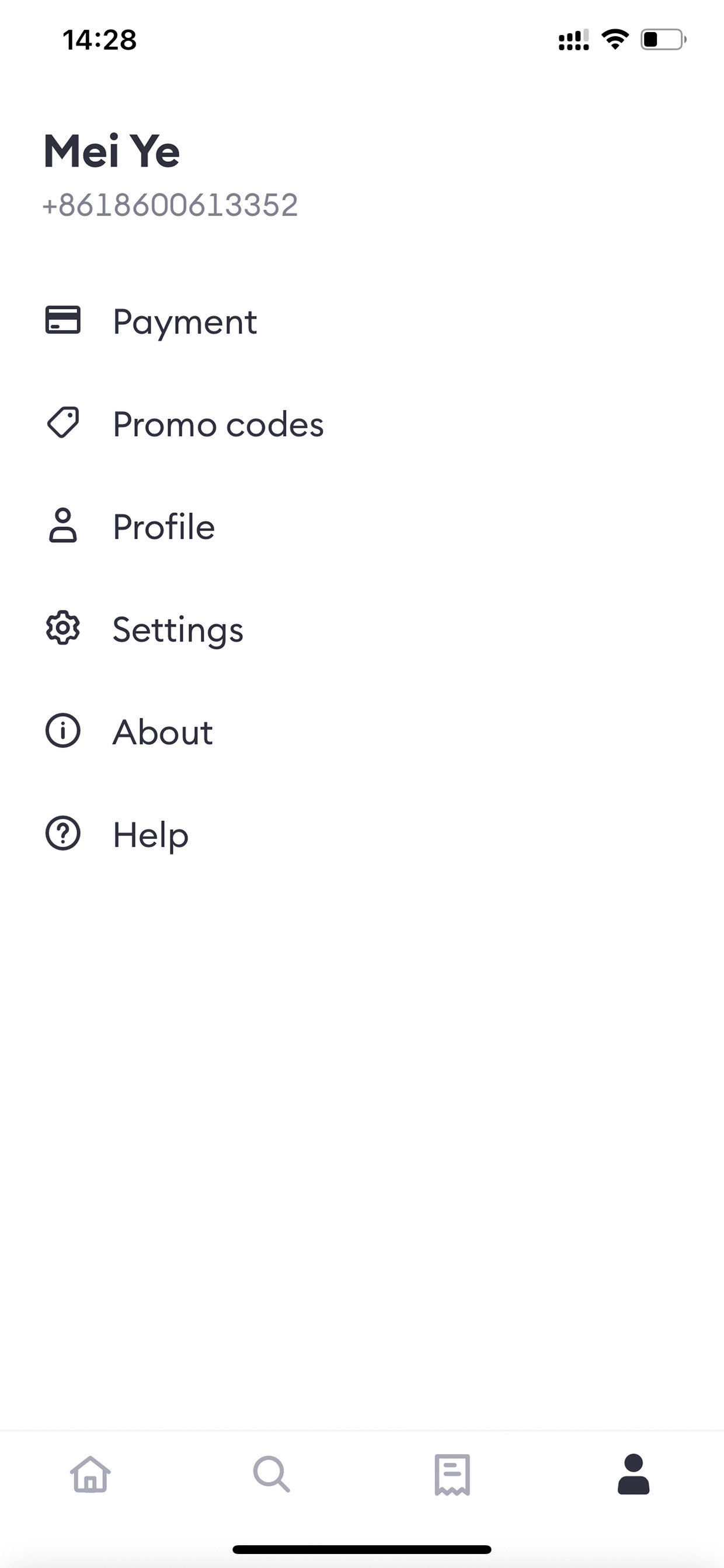This screenshot has width=724, height=1568.
Task: Switch to the search tab
Action: pyautogui.click(x=271, y=1475)
